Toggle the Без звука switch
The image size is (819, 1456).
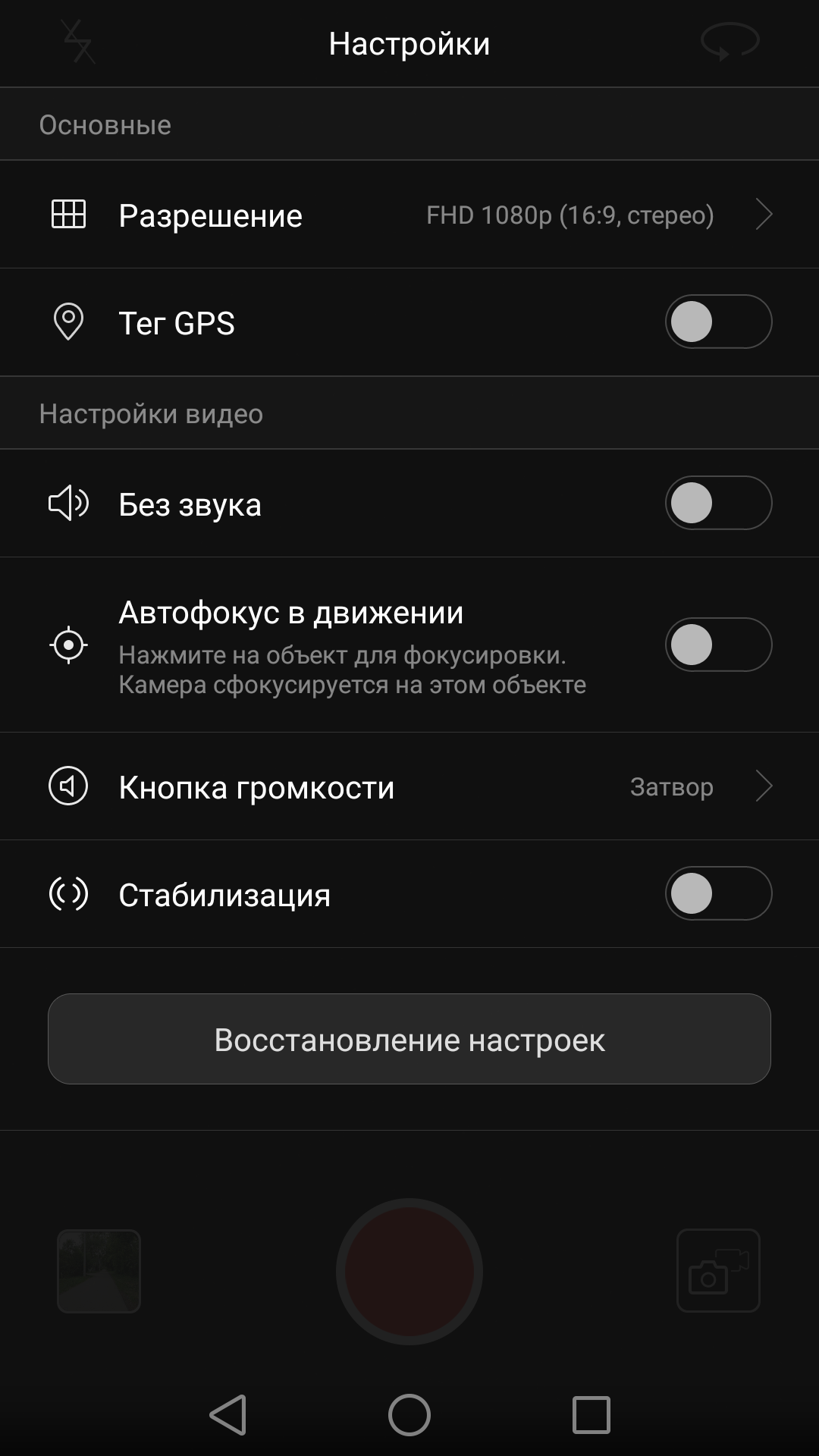coord(718,503)
